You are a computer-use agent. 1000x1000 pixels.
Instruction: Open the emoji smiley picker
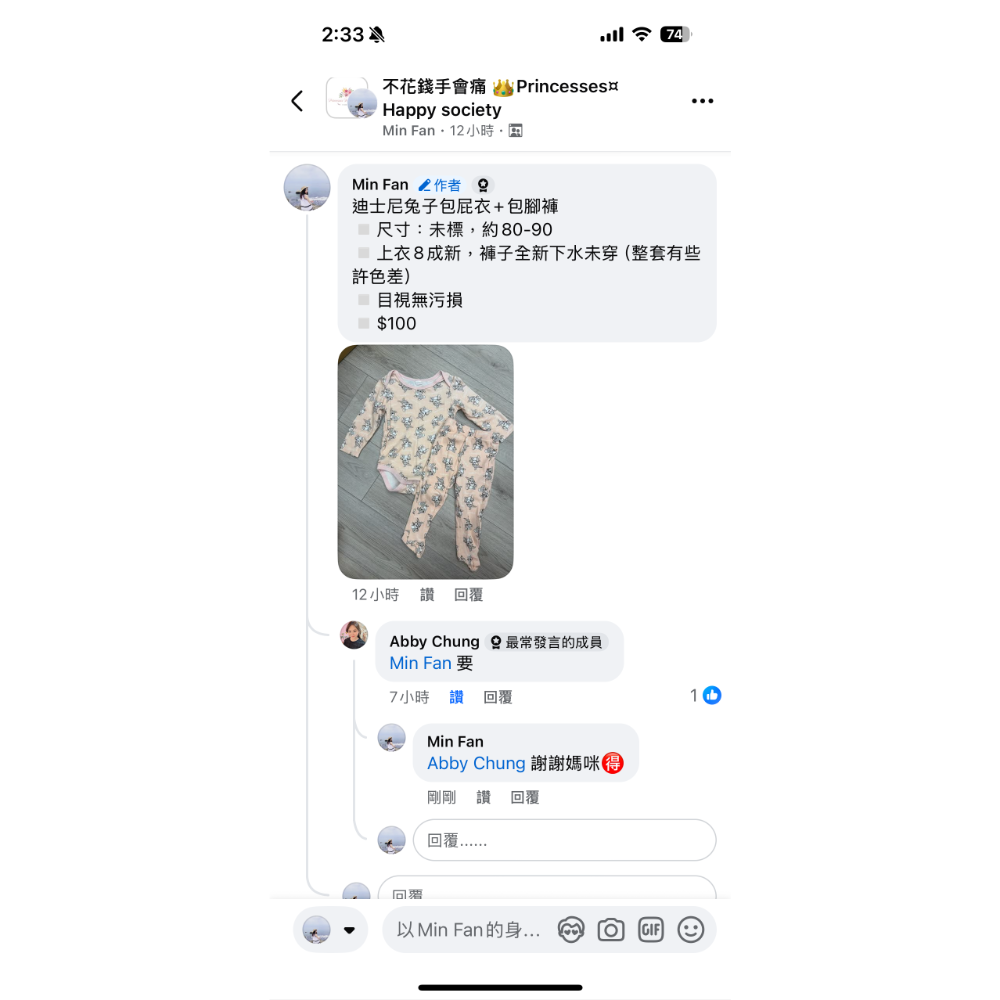coord(691,930)
